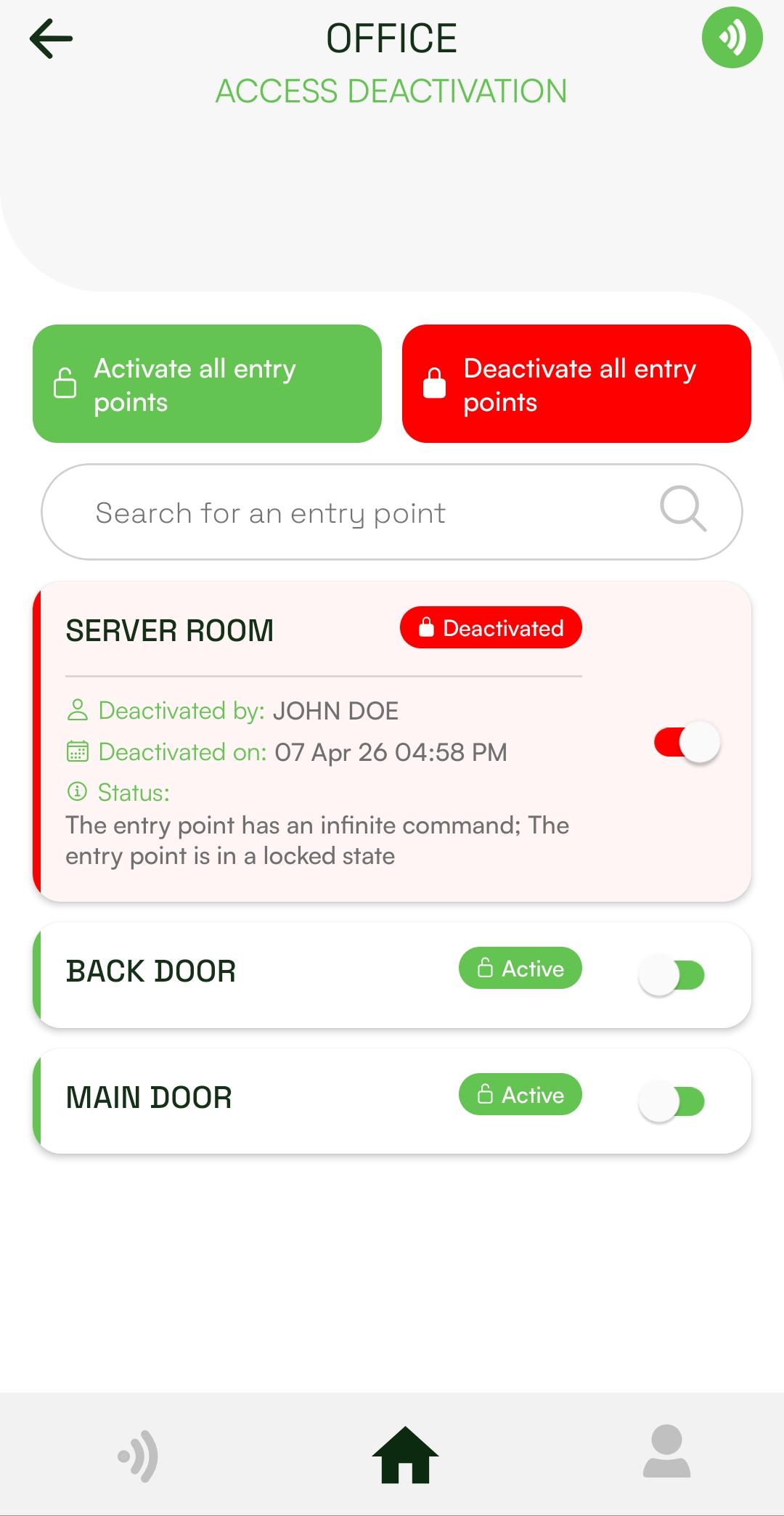Tap the magnifier icon in the search box
The width and height of the screenshot is (784, 1516).
click(682, 510)
